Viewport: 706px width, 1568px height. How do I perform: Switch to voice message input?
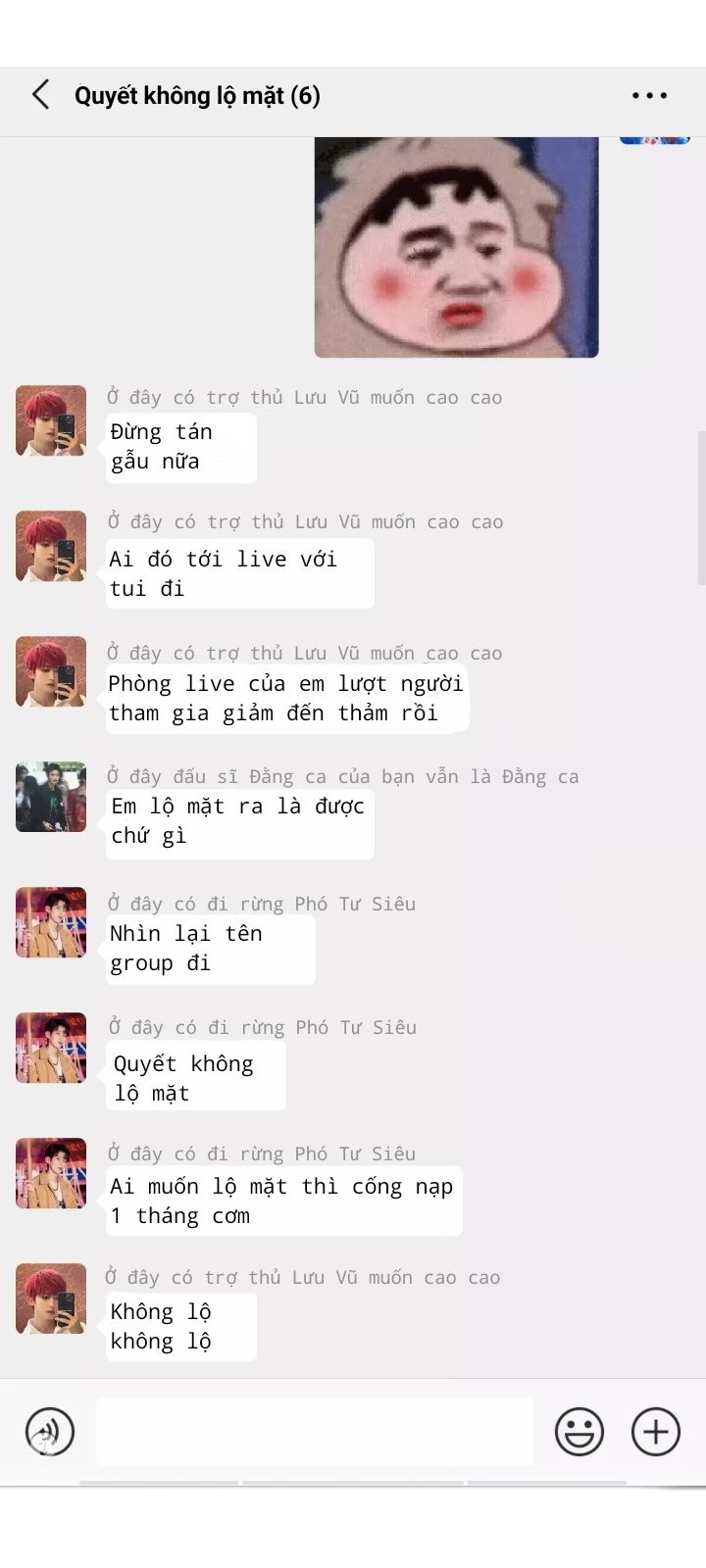[x=50, y=1432]
